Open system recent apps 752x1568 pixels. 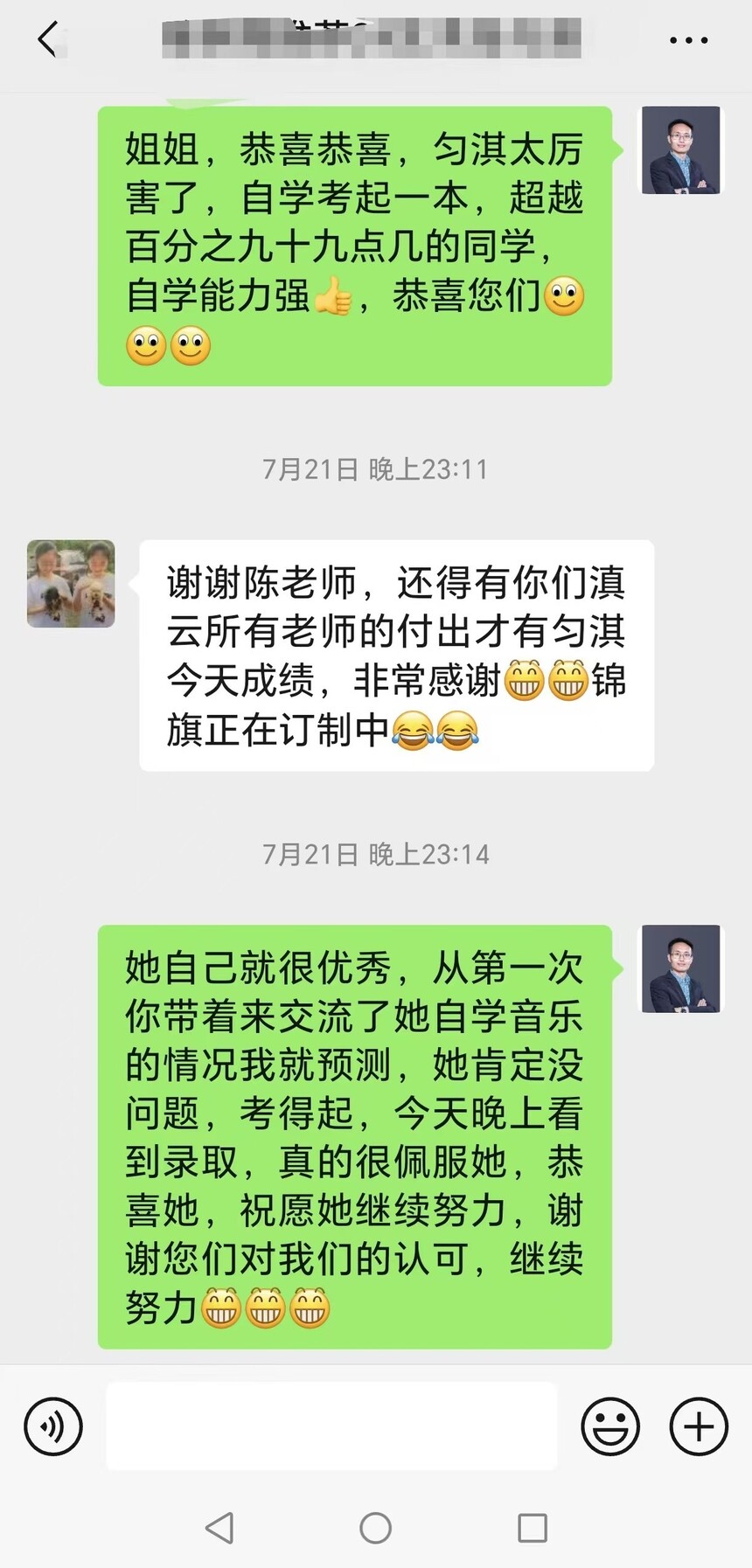pos(533,1528)
